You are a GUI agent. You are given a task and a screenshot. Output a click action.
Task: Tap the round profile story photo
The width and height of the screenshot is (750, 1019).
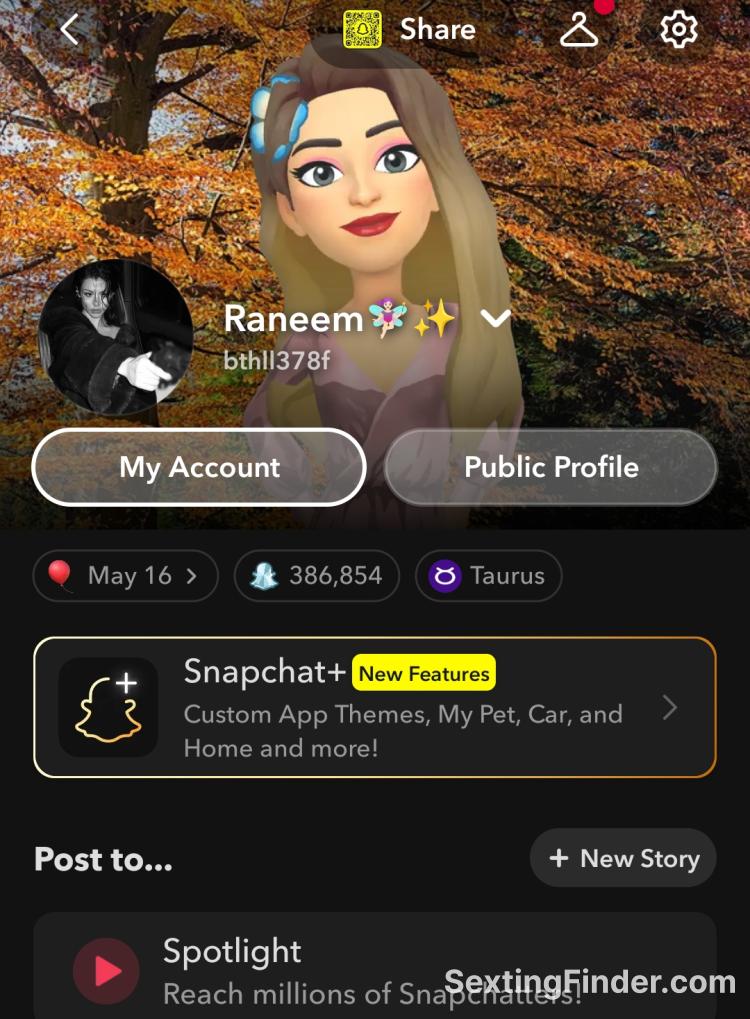point(115,337)
